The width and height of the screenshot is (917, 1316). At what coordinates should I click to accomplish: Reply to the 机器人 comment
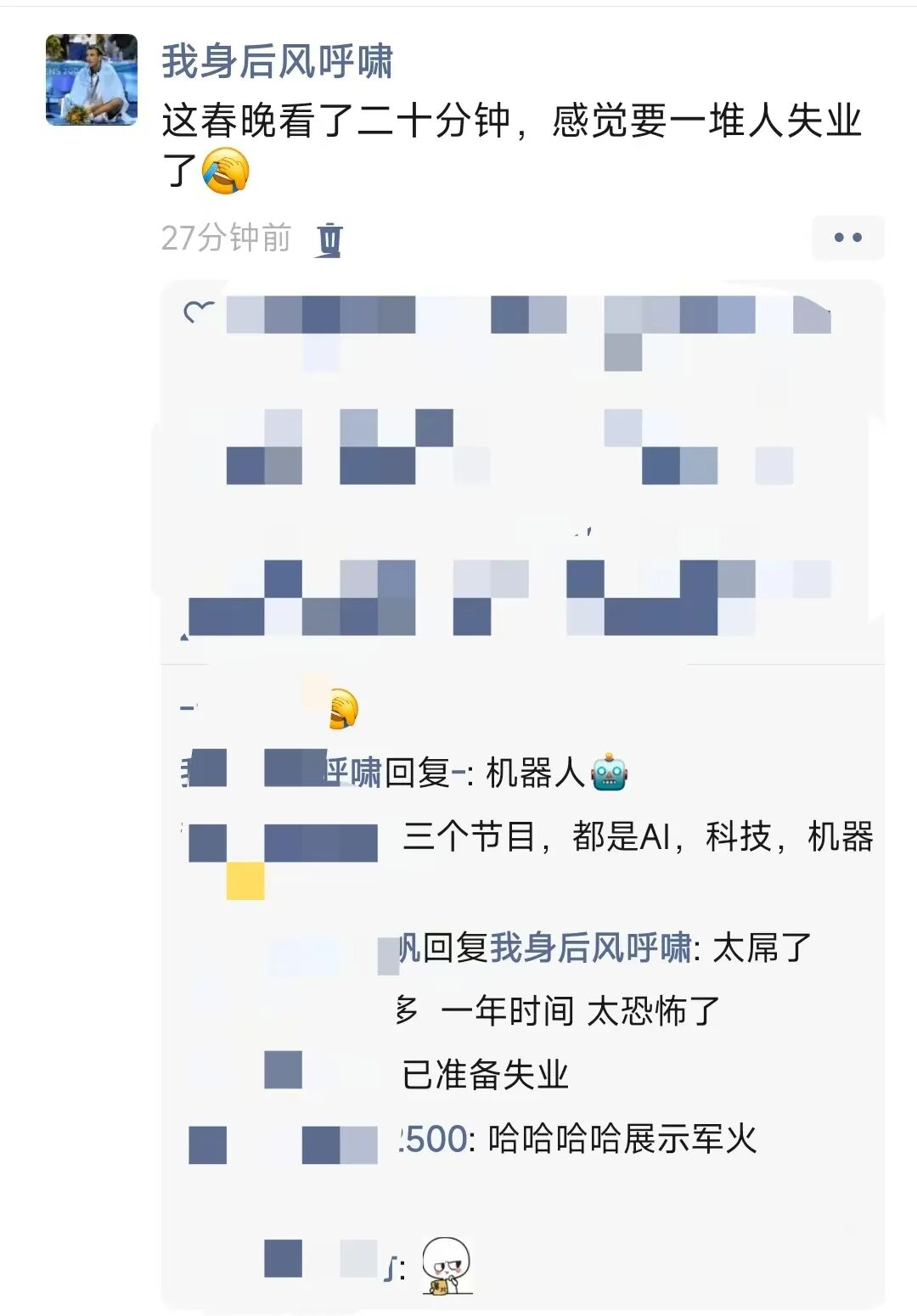[x=535, y=773]
